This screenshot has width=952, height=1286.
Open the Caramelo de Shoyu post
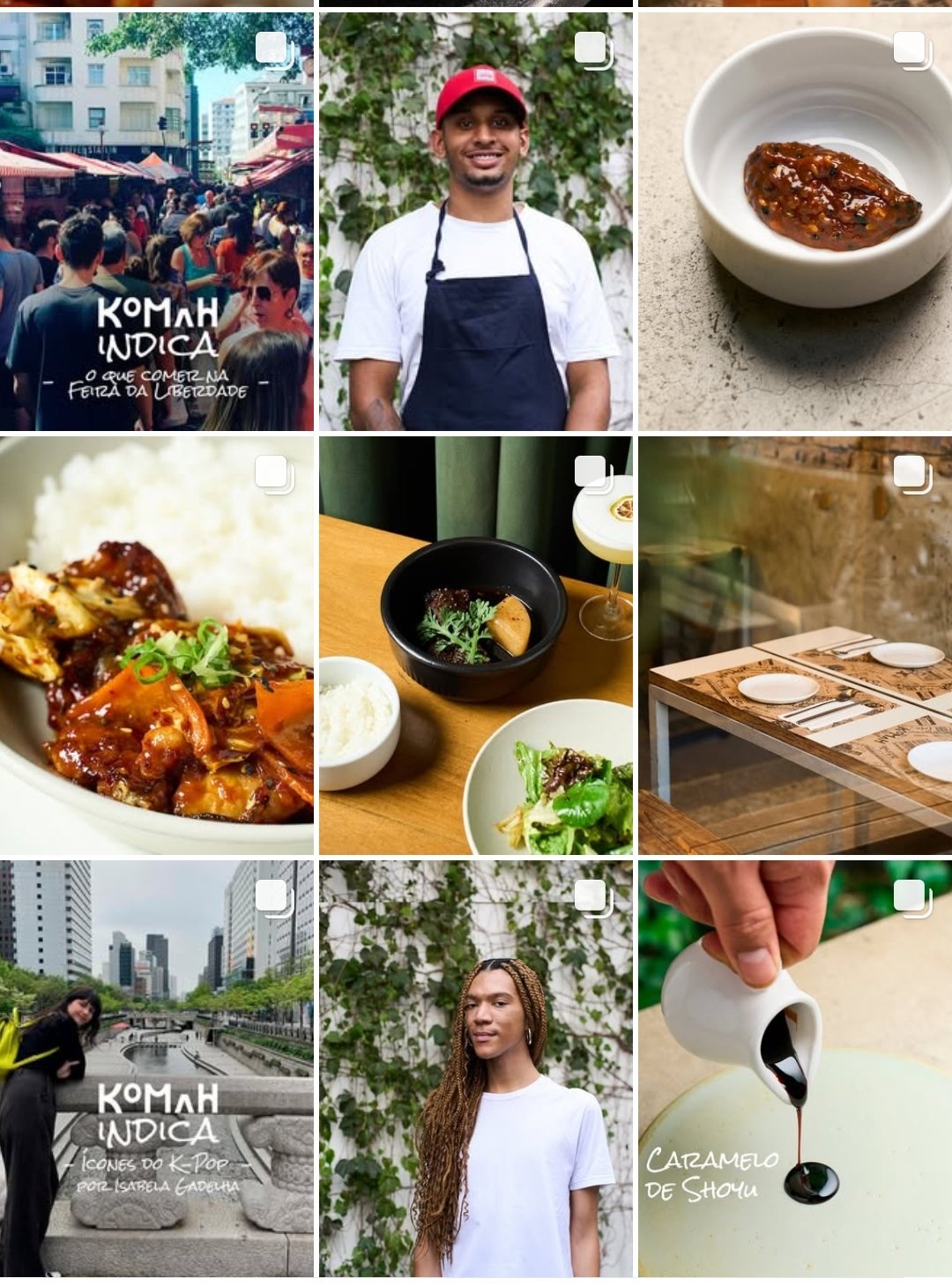795,1068
